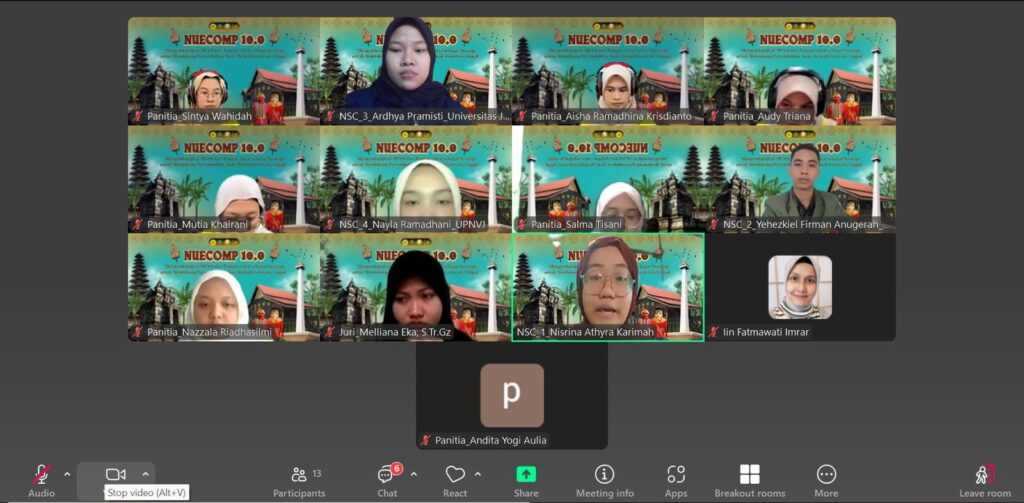Stop video with the camera button
This screenshot has height=503, width=1024.
(115, 474)
